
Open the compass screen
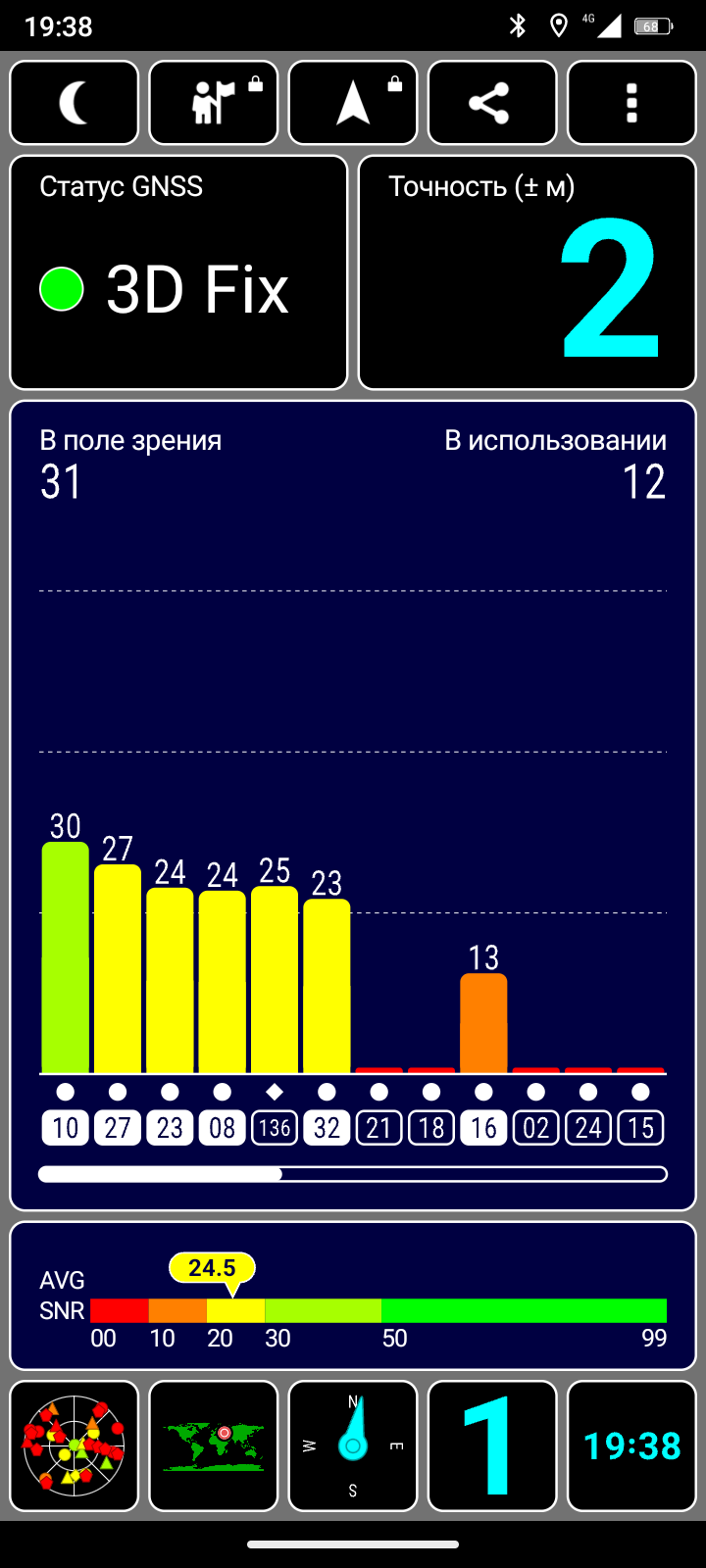pyautogui.click(x=353, y=1445)
